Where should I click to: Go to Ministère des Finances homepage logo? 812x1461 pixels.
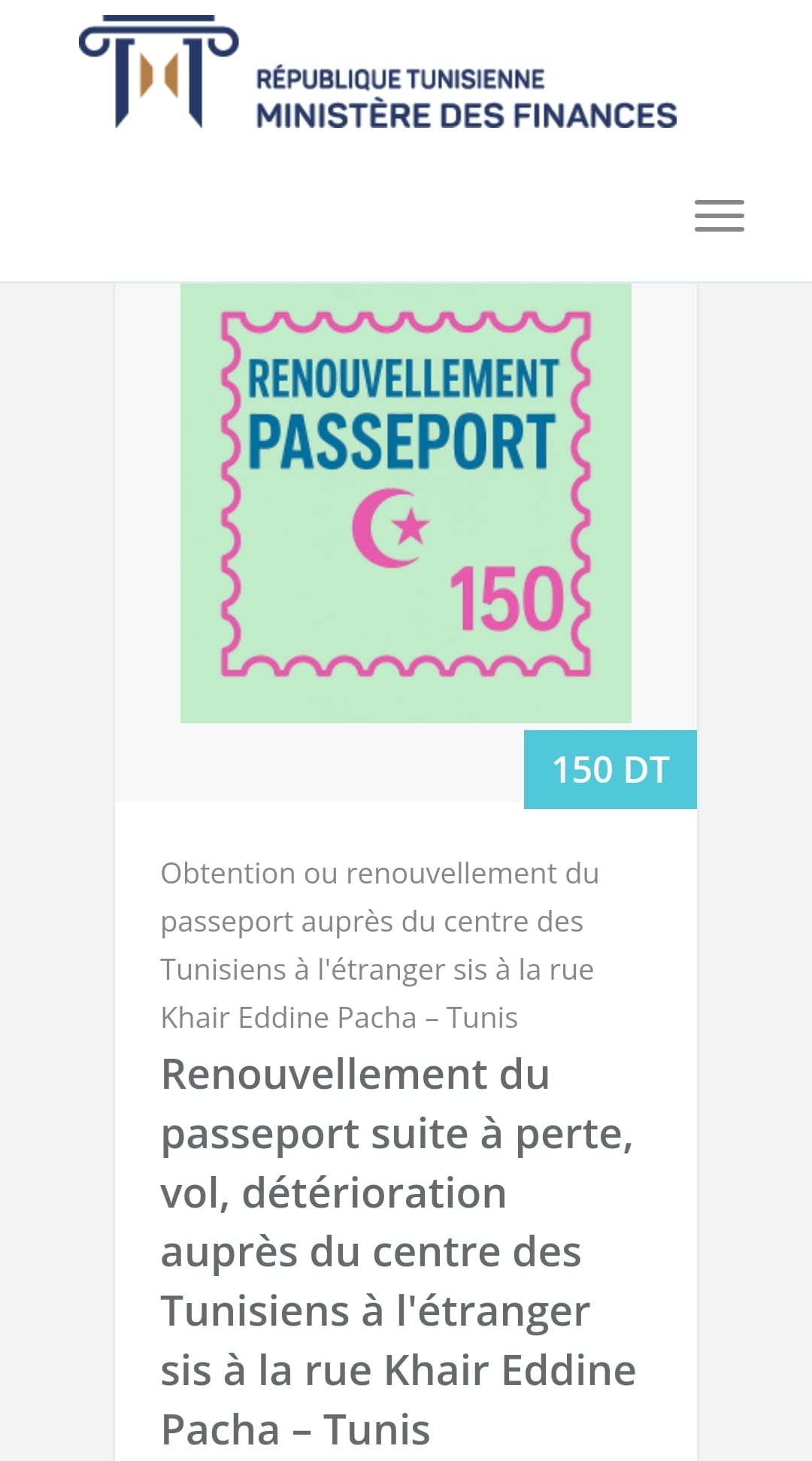point(377,73)
